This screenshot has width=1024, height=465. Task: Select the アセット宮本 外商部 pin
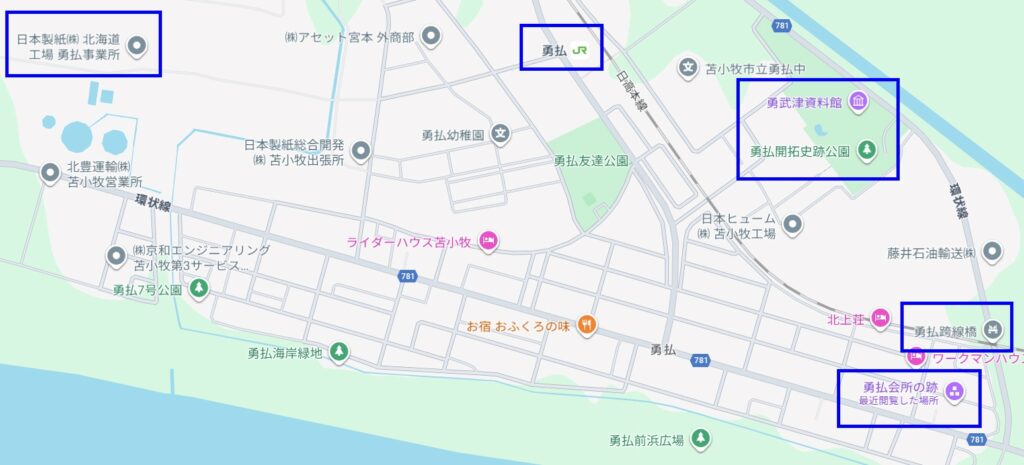tap(431, 37)
